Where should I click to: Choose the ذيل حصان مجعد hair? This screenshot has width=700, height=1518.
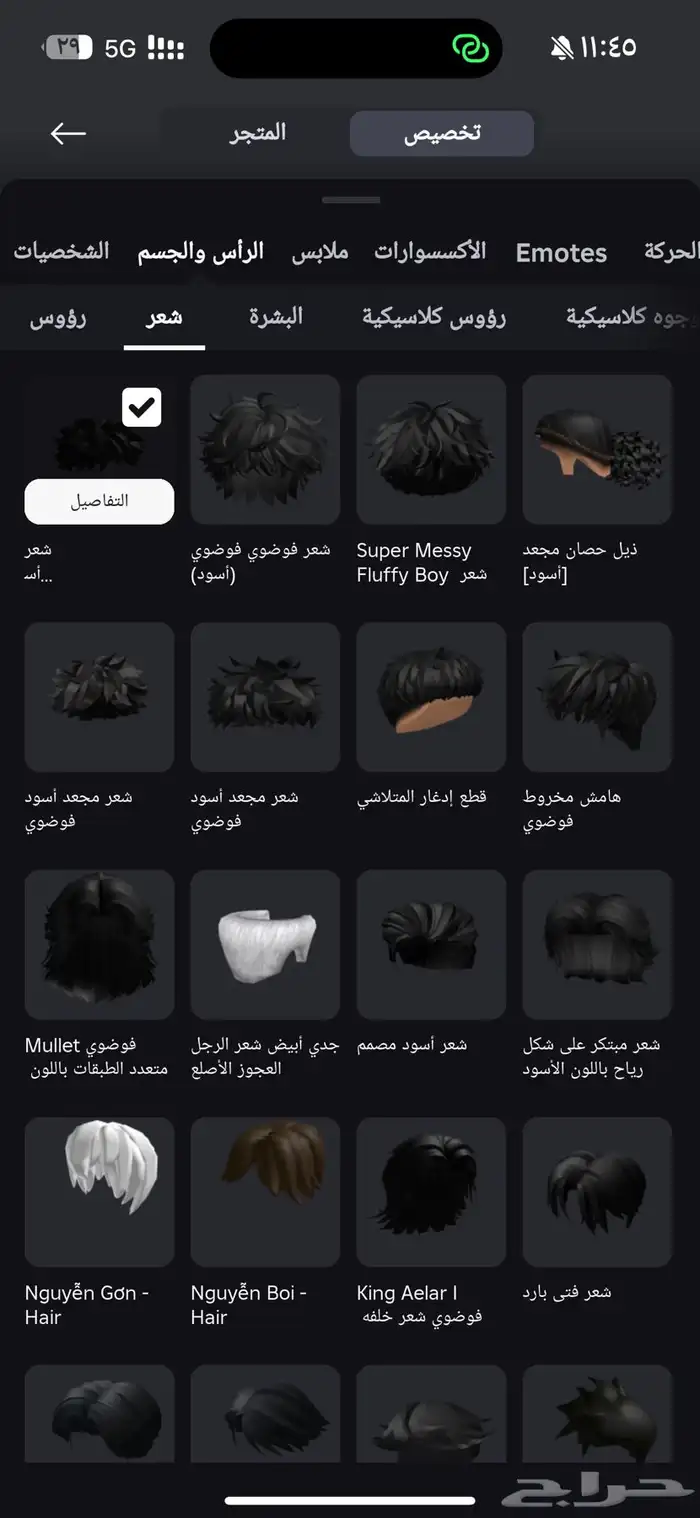coord(597,449)
